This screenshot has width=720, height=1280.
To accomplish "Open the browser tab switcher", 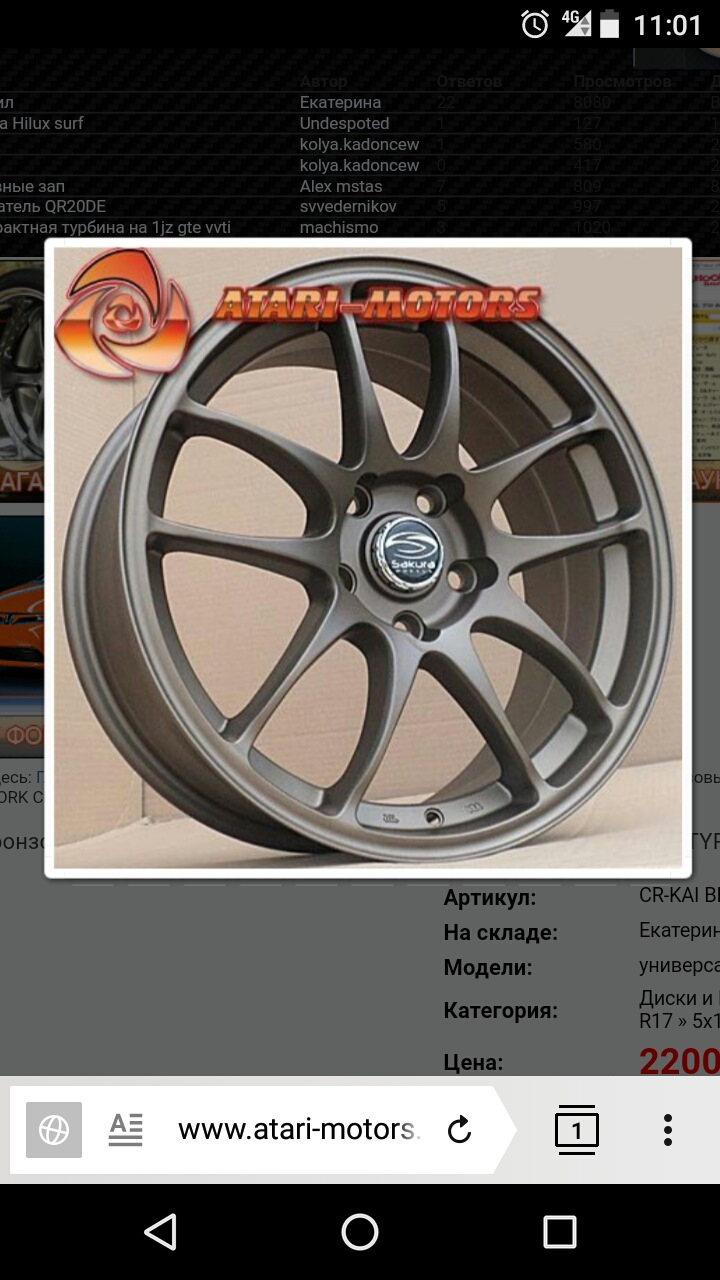I will coord(577,1130).
